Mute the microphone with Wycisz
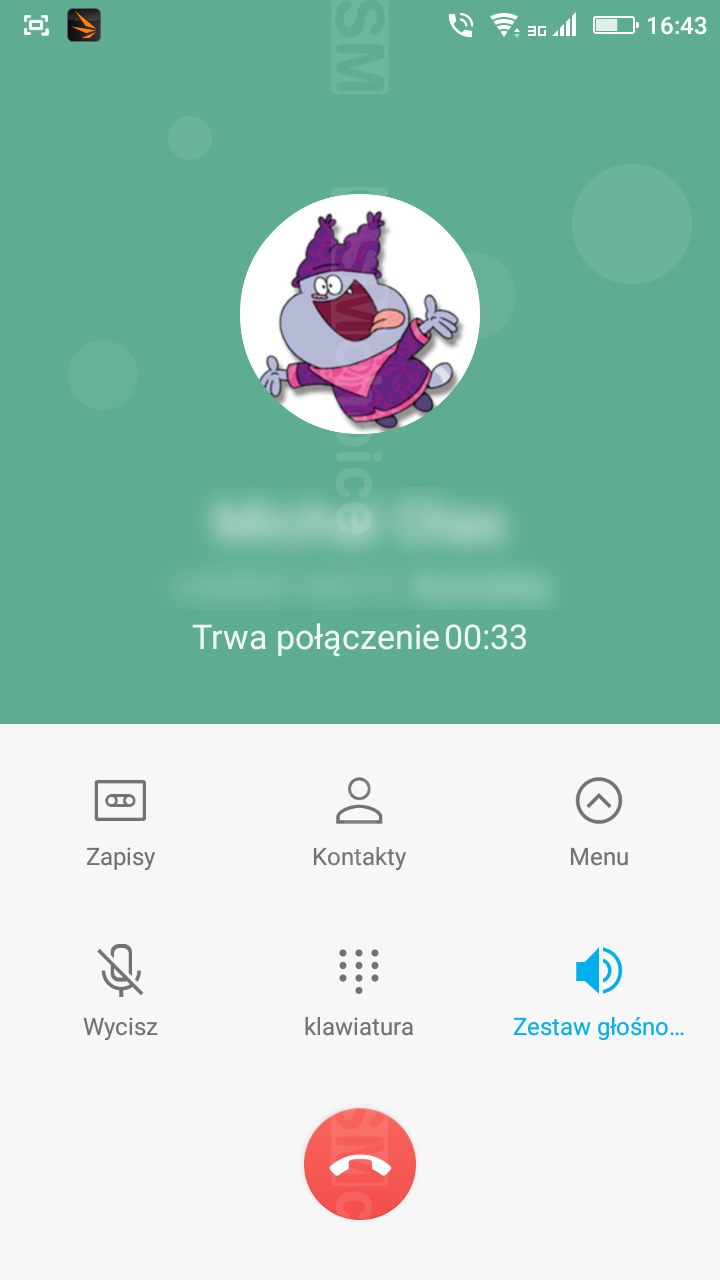 [120, 993]
